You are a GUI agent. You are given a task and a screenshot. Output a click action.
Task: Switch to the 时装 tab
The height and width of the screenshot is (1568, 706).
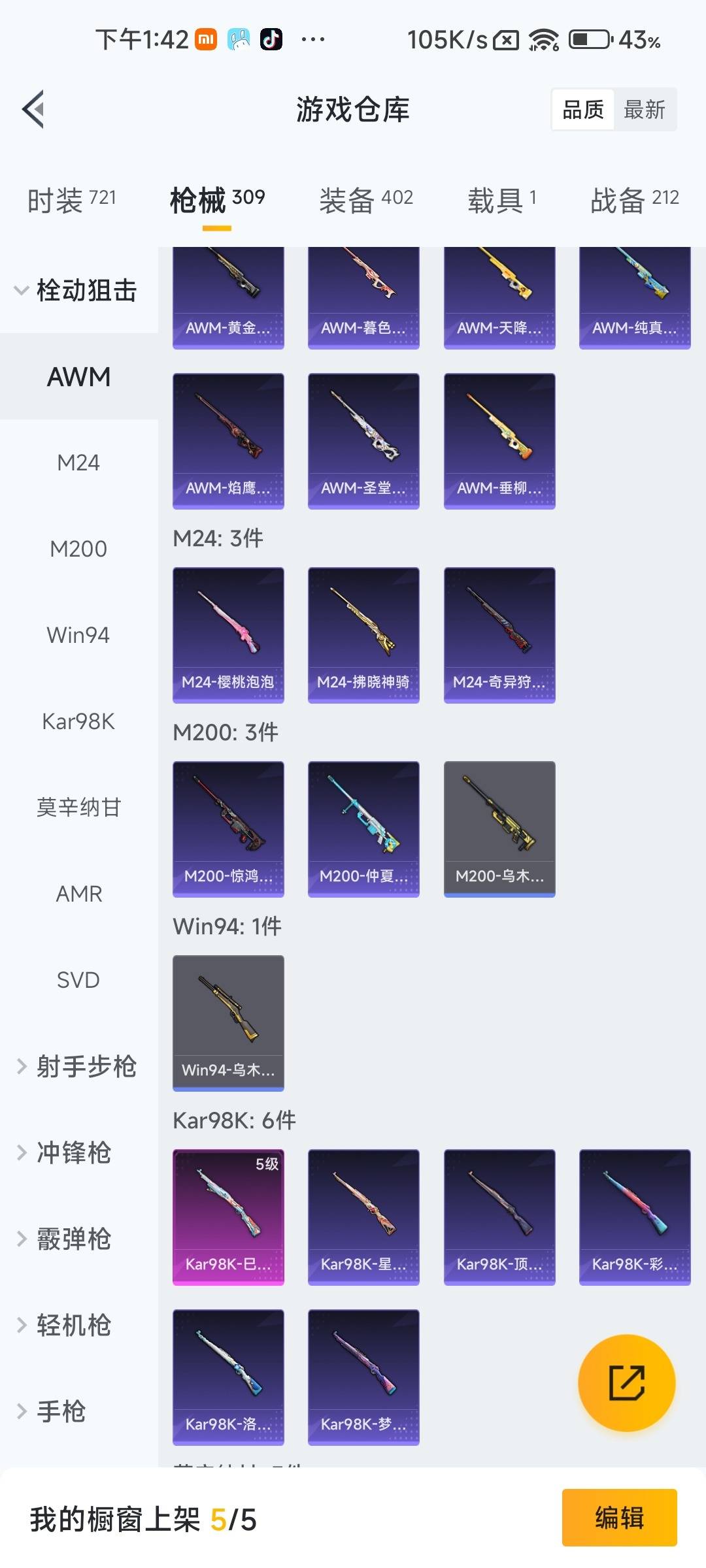(71, 199)
